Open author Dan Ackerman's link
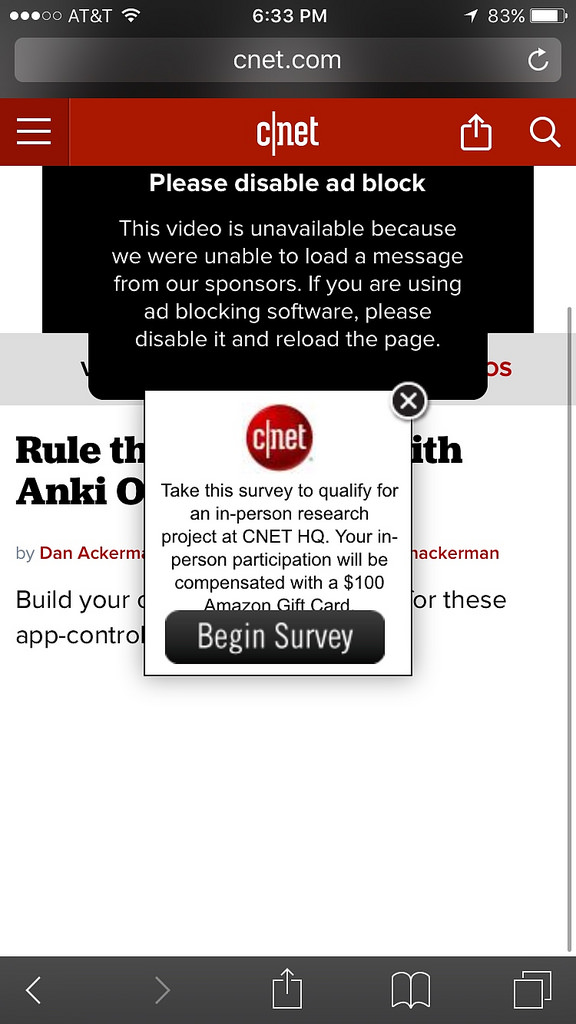The width and height of the screenshot is (576, 1024). click(x=91, y=553)
